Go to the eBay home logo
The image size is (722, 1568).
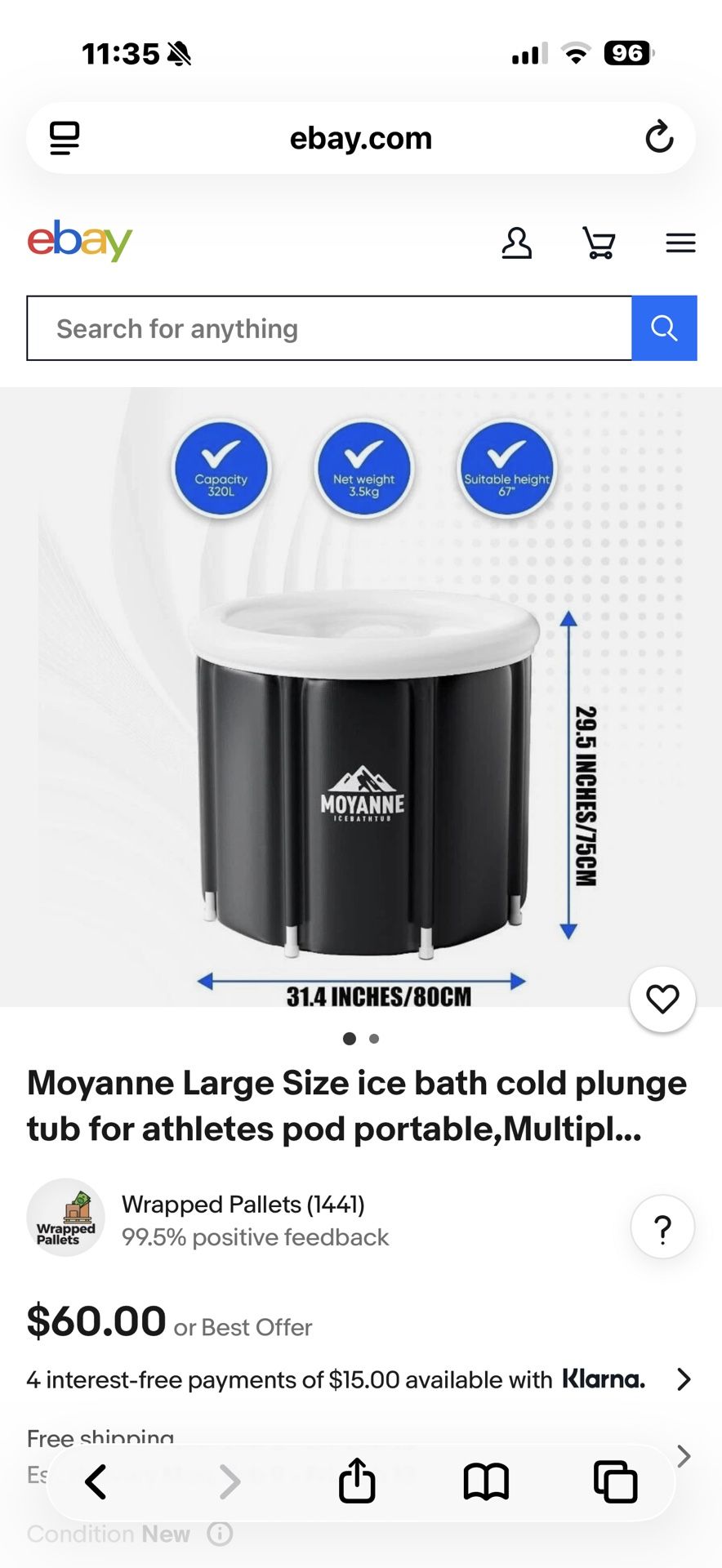[x=80, y=241]
